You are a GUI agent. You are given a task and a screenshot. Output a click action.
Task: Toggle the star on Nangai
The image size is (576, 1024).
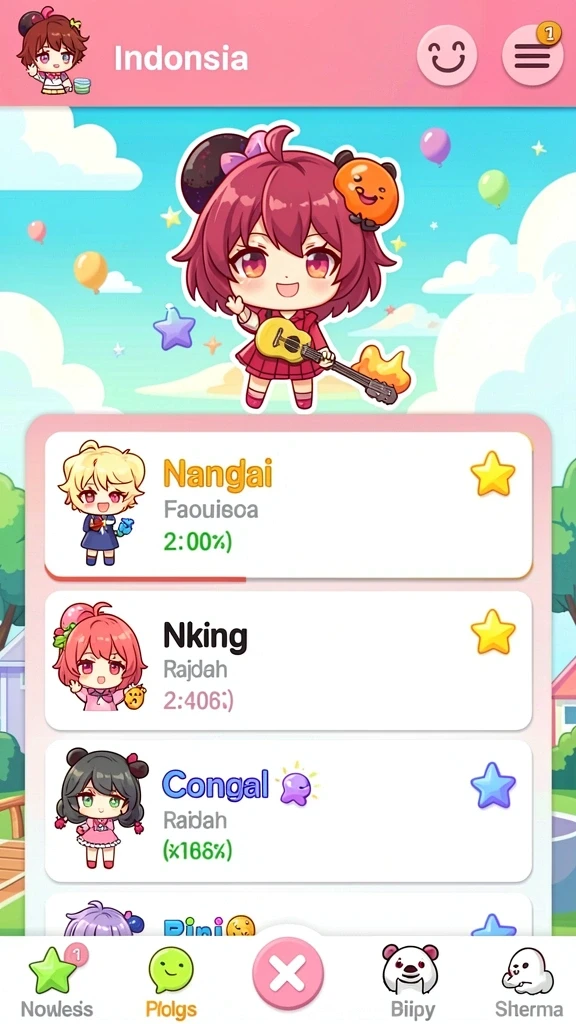click(x=493, y=473)
